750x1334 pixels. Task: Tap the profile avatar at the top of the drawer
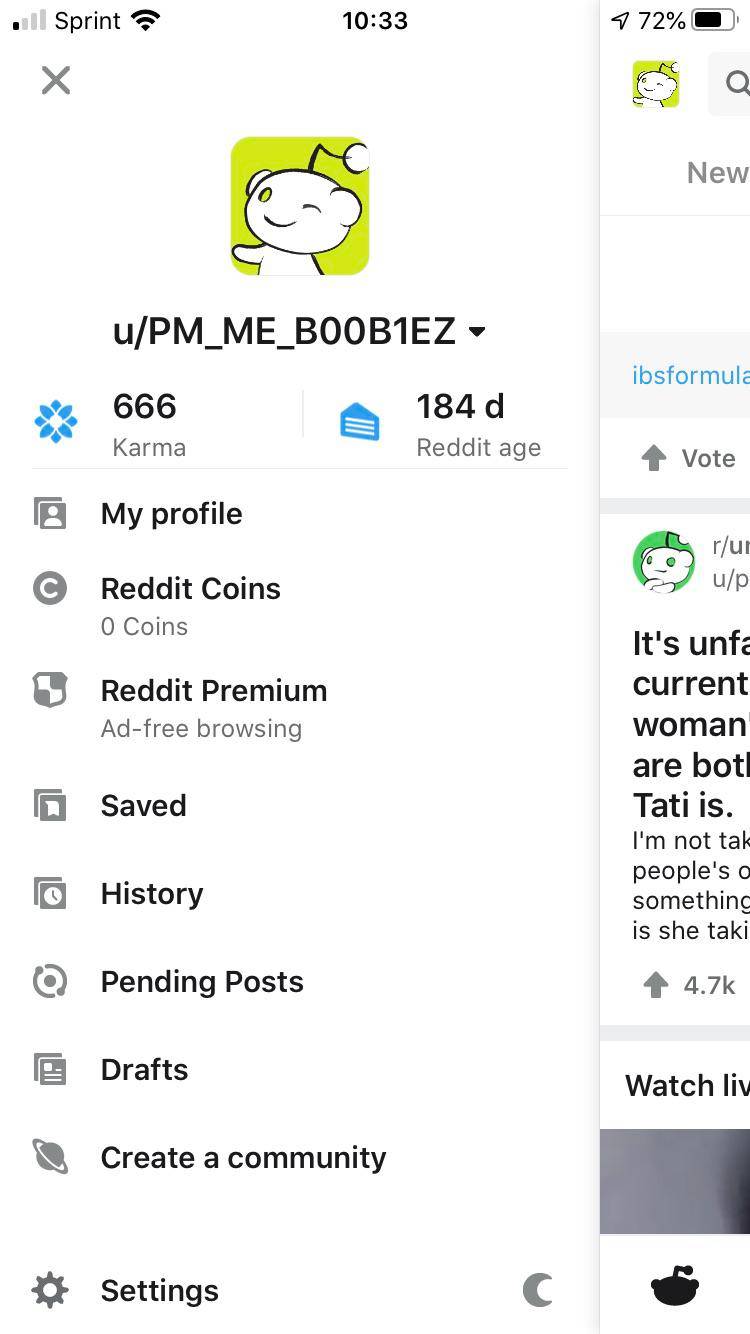tap(300, 206)
